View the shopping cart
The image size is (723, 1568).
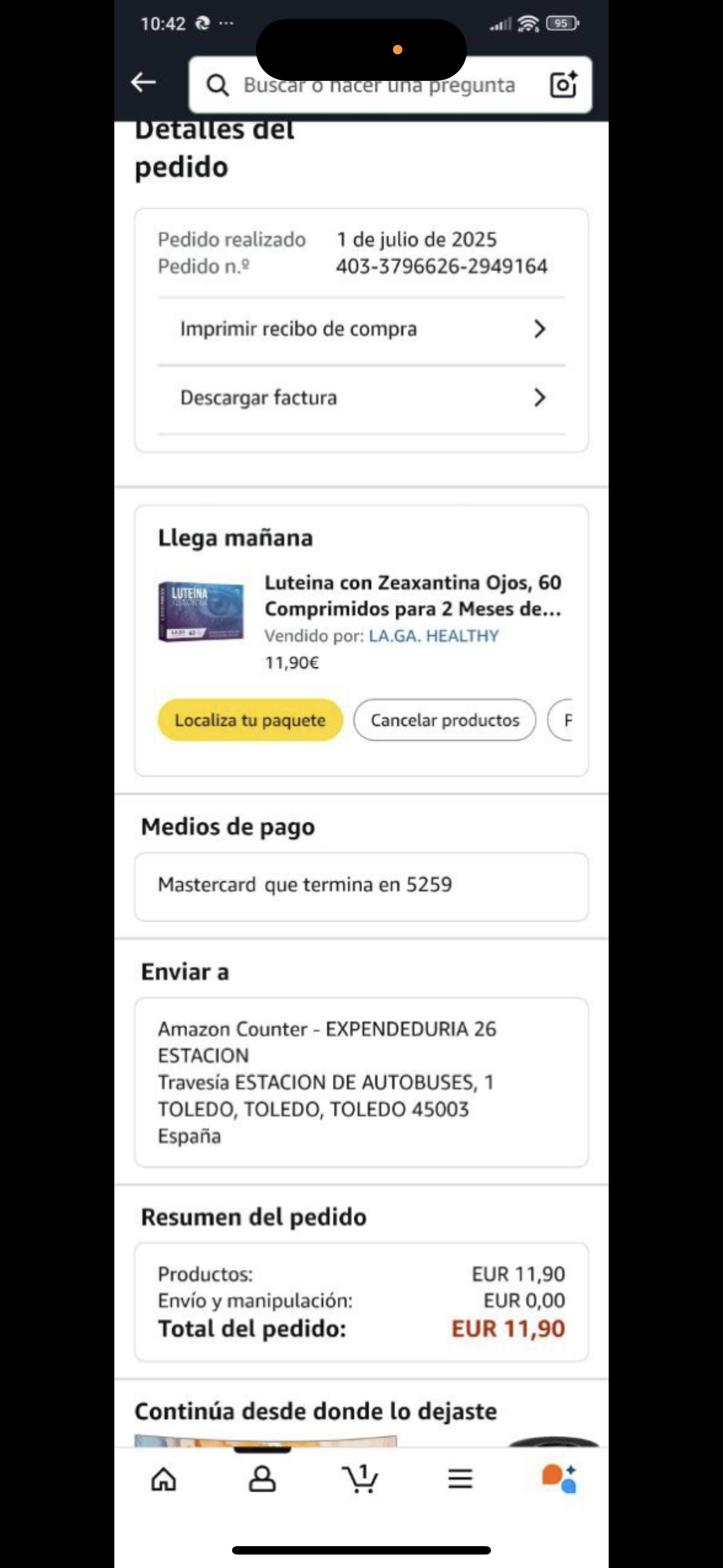(x=361, y=1478)
